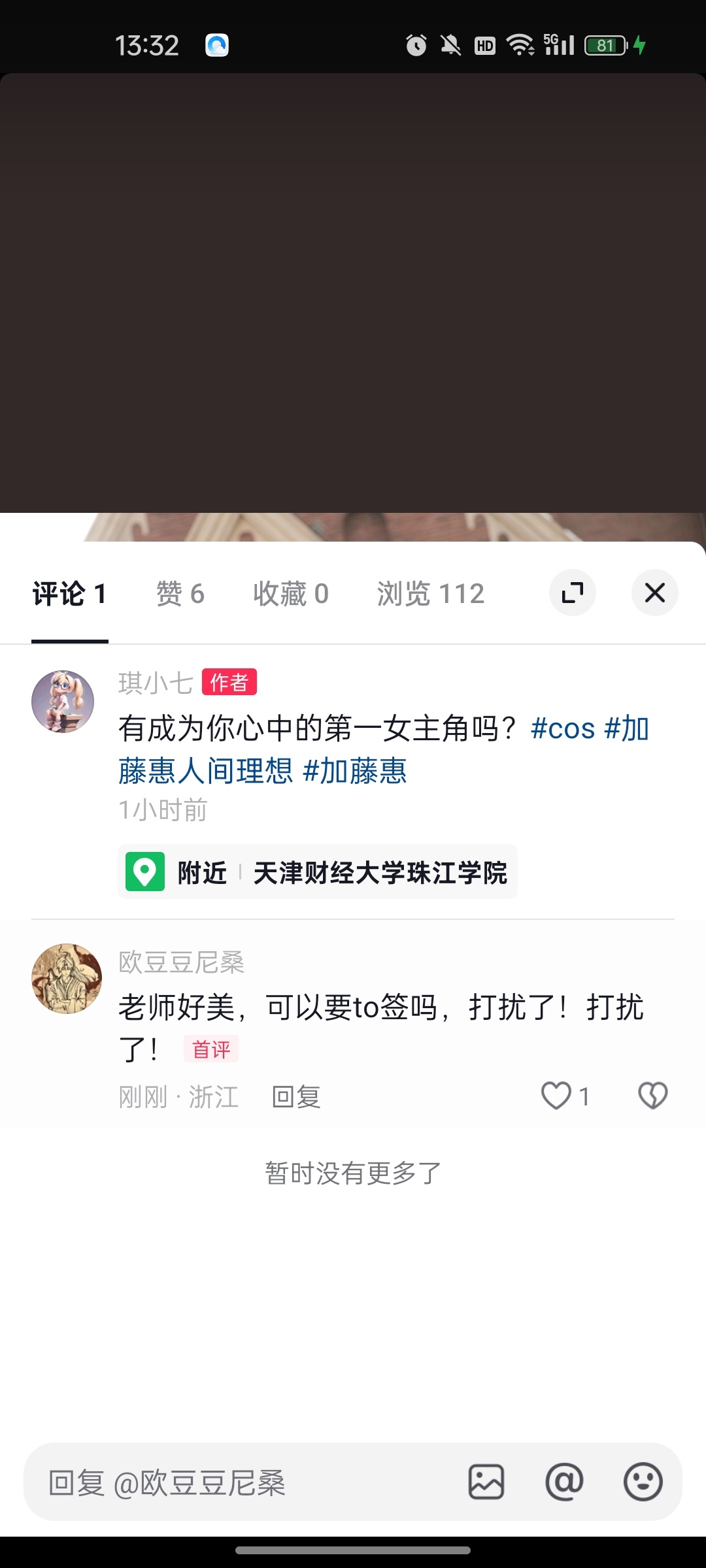
Task: Expand the comments panel to full screen
Action: (573, 593)
